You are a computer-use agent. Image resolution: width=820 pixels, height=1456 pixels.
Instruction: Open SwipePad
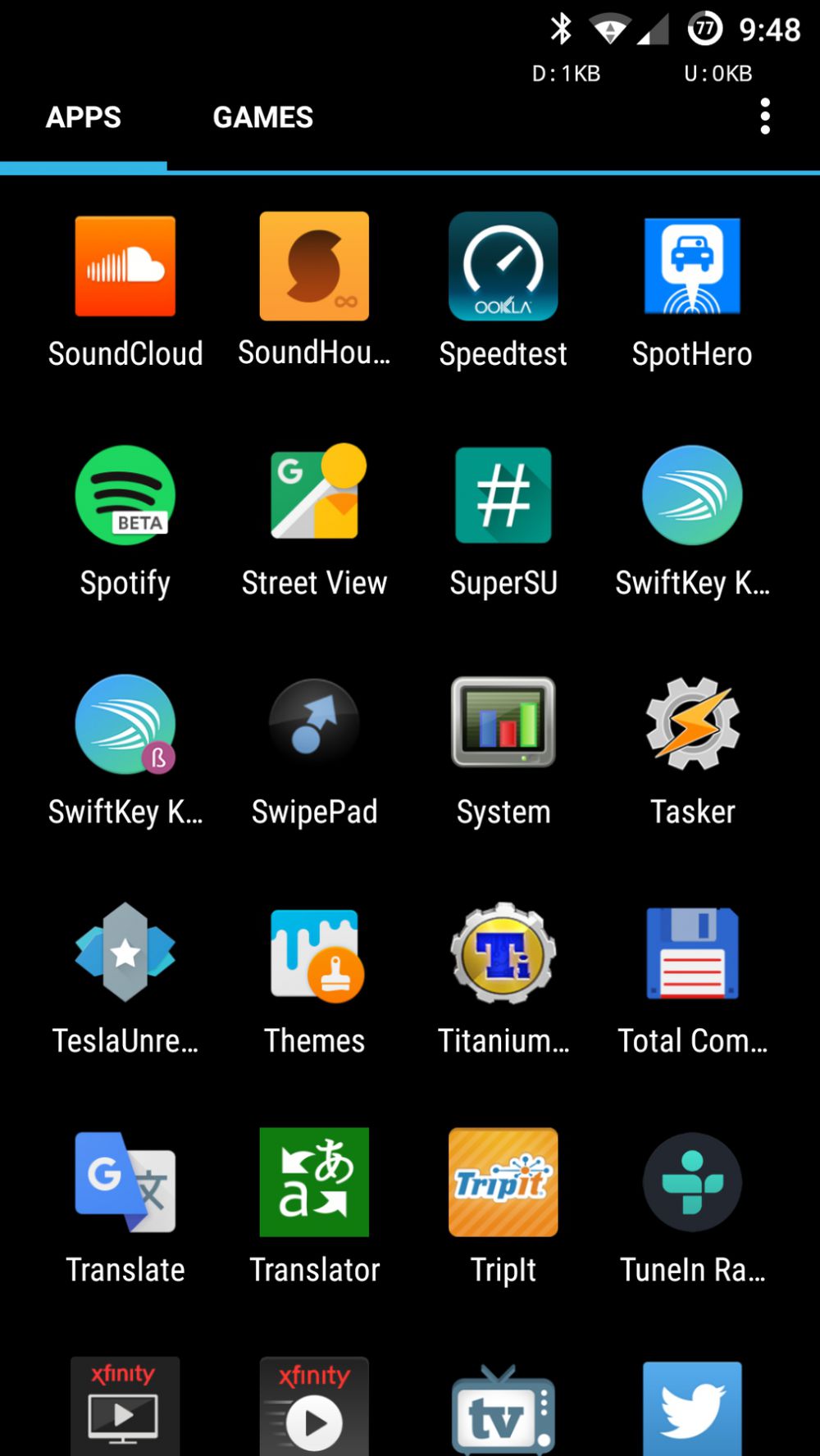pyautogui.click(x=314, y=724)
